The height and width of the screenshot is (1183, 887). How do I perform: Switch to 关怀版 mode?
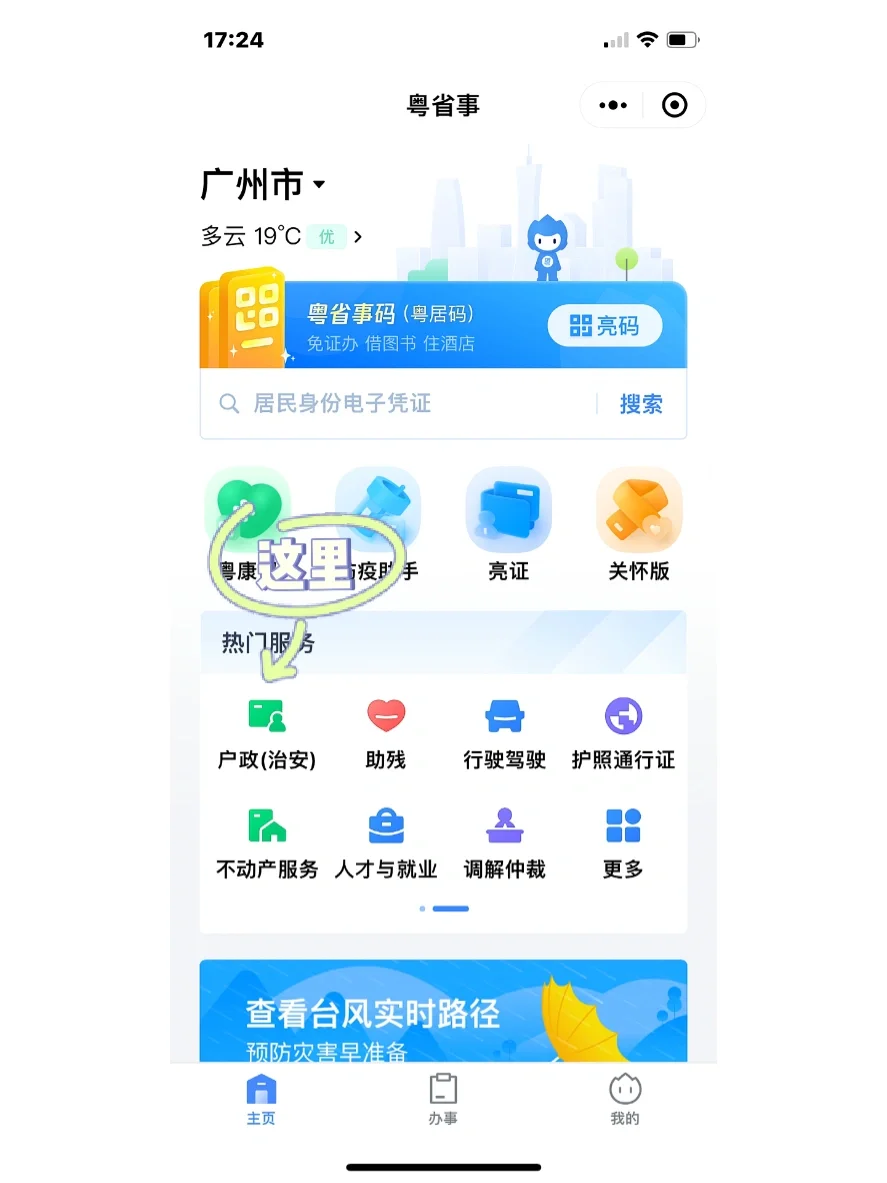[x=639, y=525]
